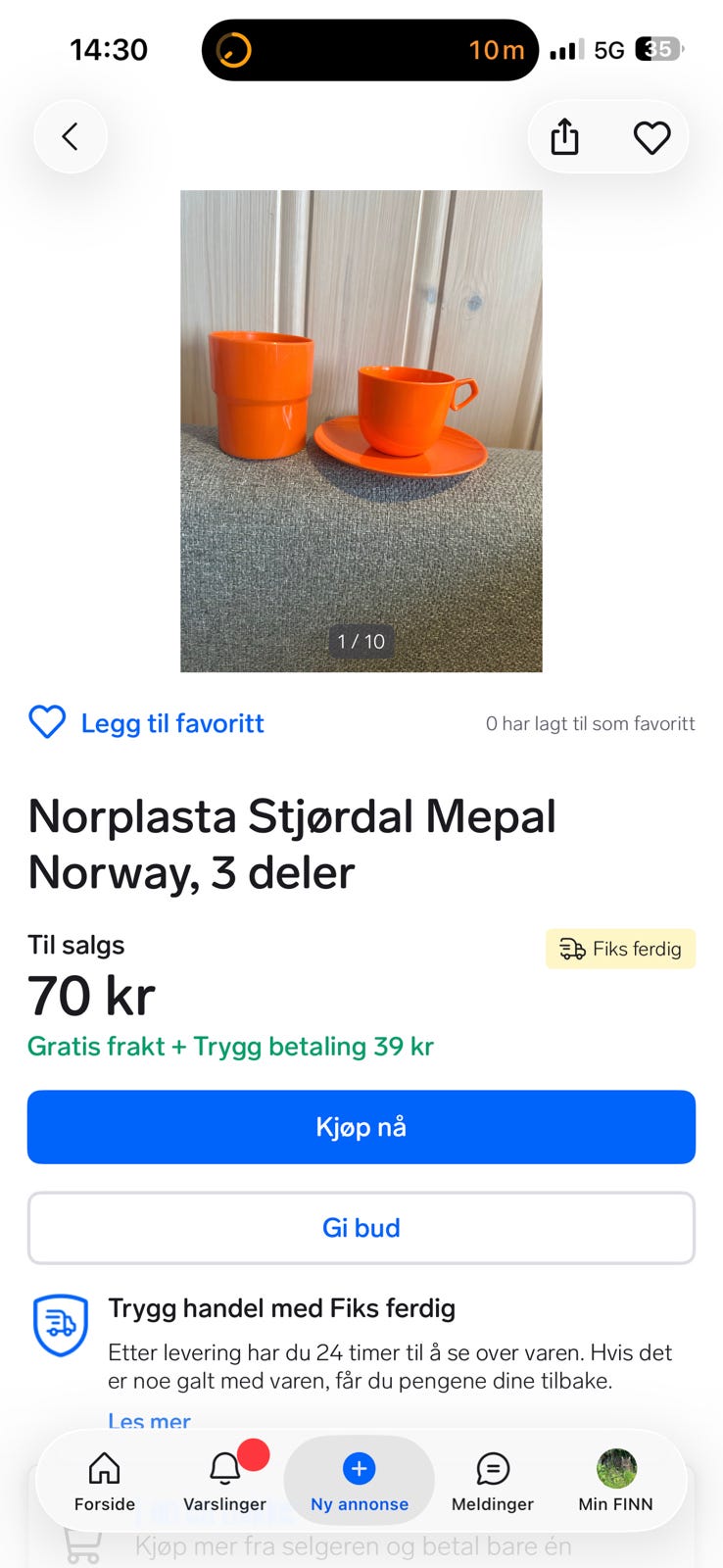Share this listing
The width and height of the screenshot is (723, 1568).
coord(564,137)
